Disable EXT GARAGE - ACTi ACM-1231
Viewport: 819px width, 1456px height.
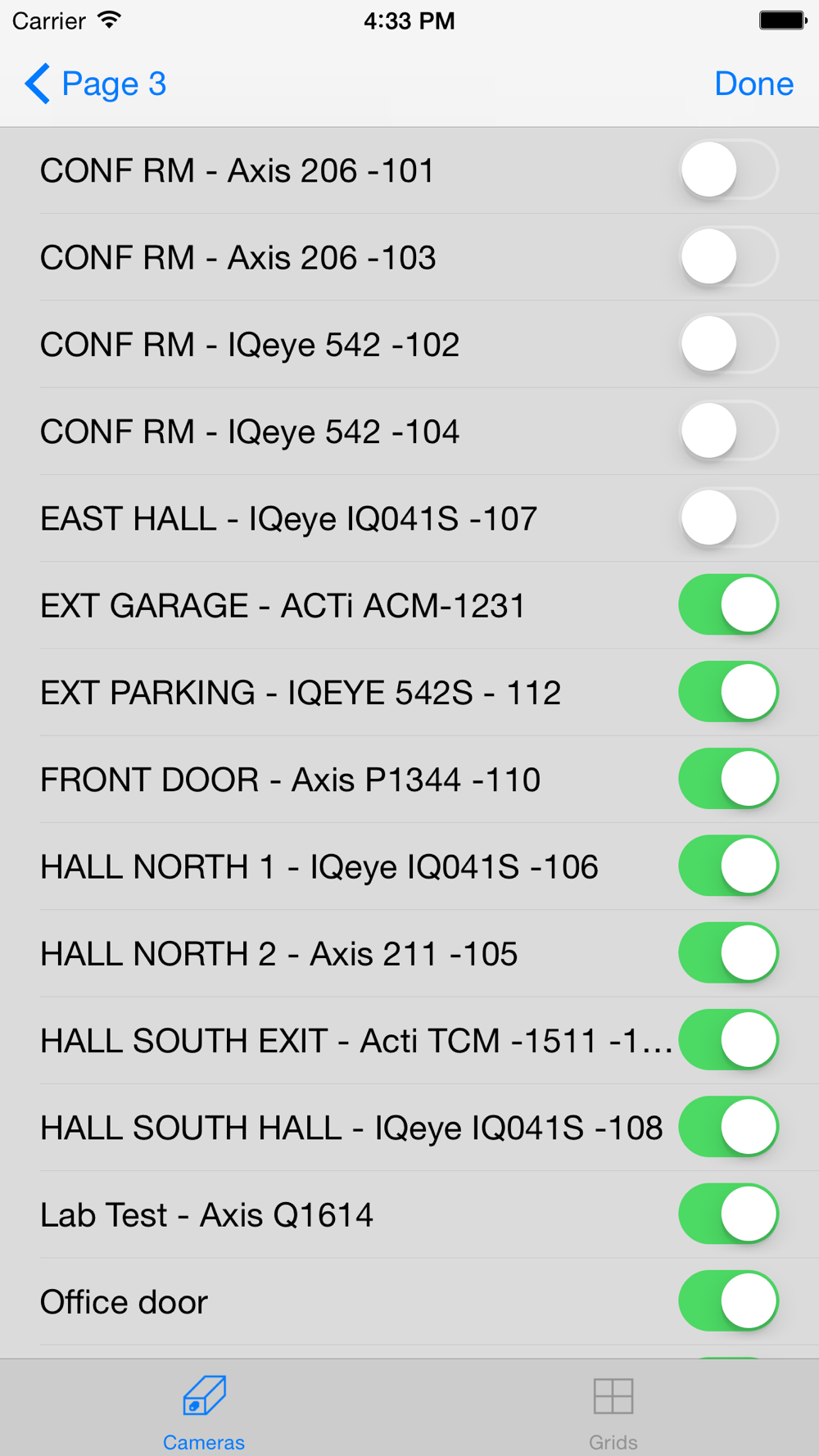point(728,605)
